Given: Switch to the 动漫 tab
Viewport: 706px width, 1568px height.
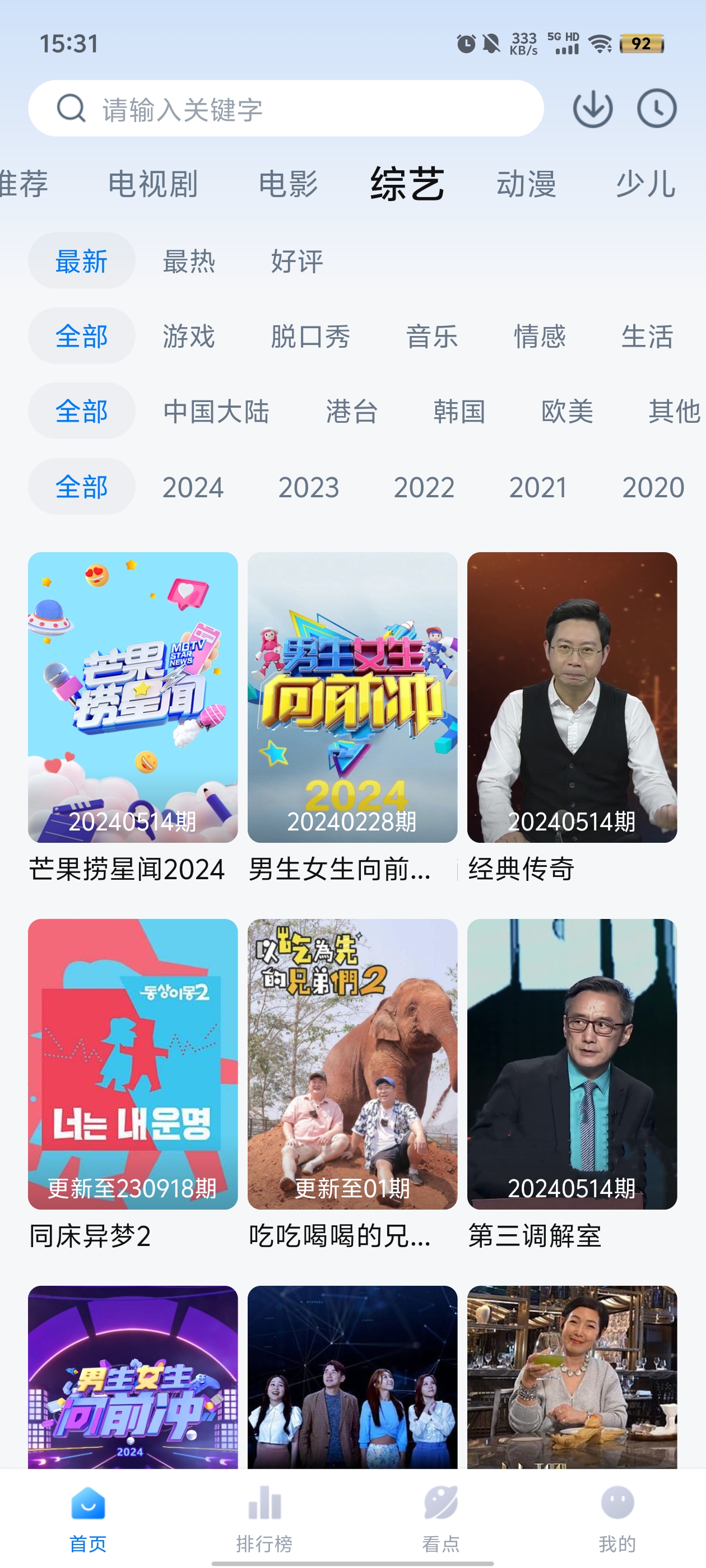Looking at the screenshot, I should (526, 184).
